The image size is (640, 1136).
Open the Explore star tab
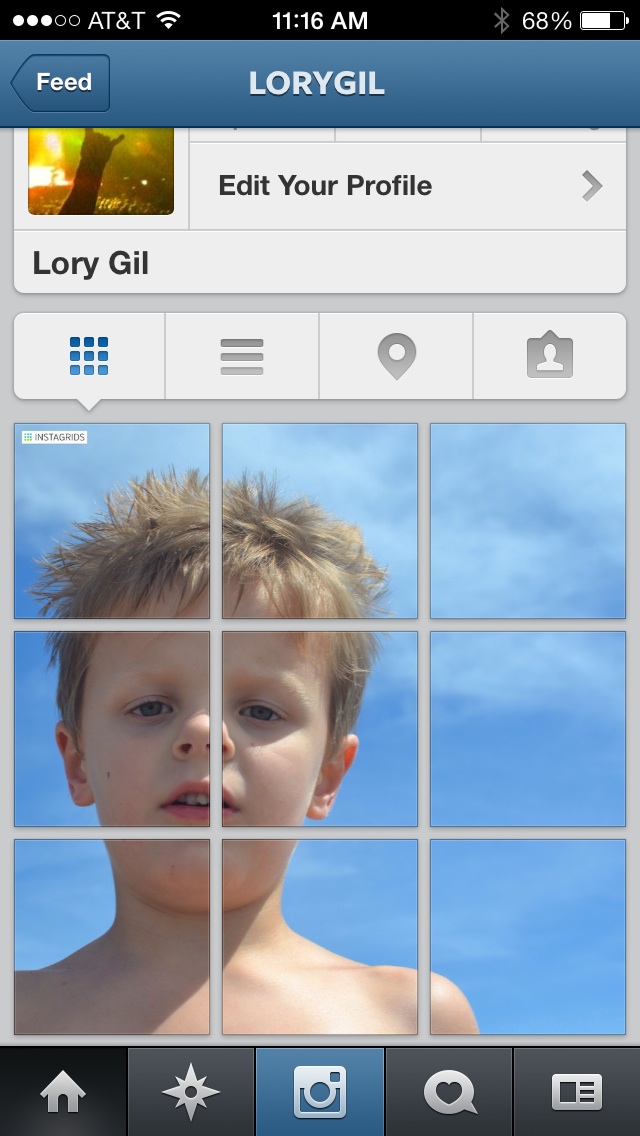(x=191, y=1092)
